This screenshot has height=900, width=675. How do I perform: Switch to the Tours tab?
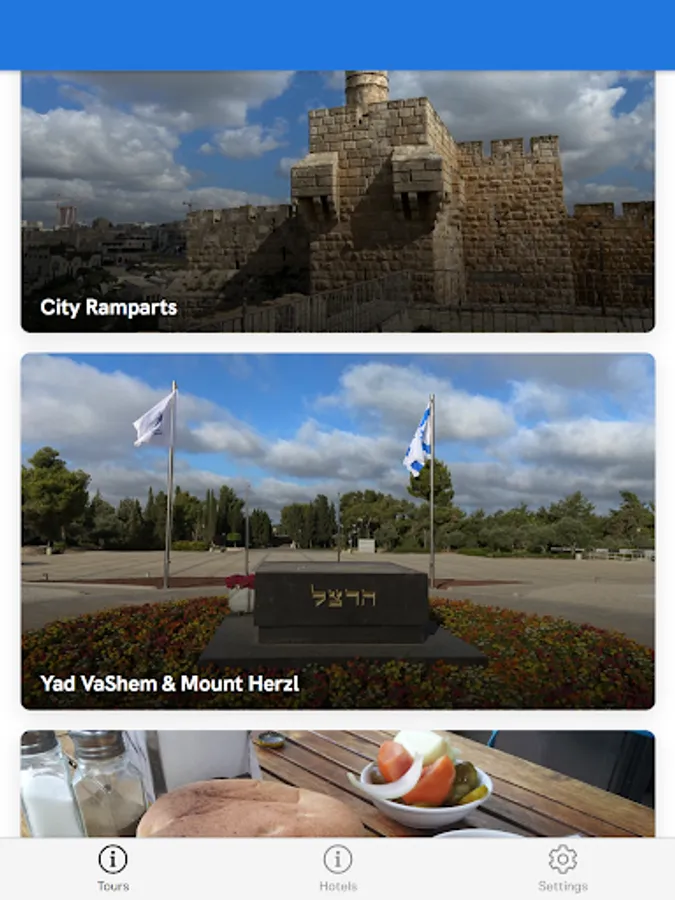point(113,868)
